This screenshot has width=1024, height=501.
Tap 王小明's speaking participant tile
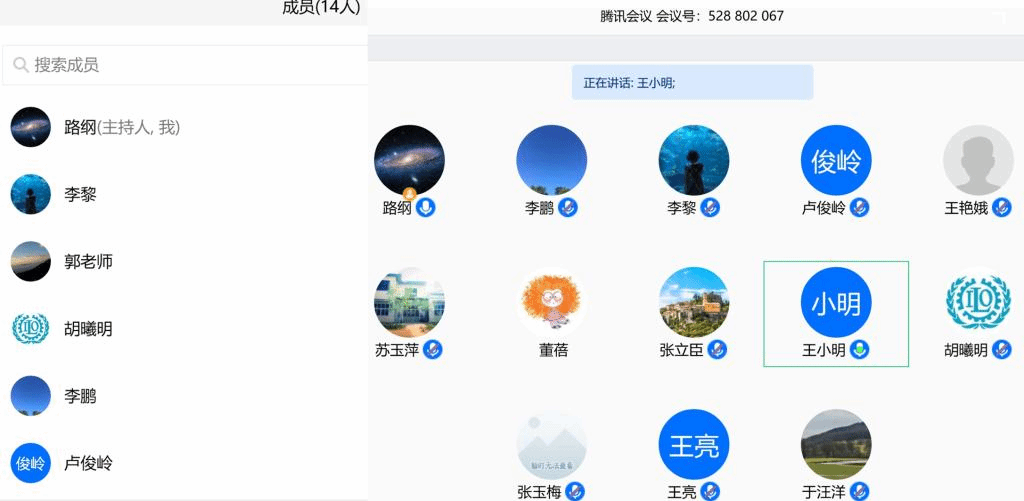pos(836,312)
